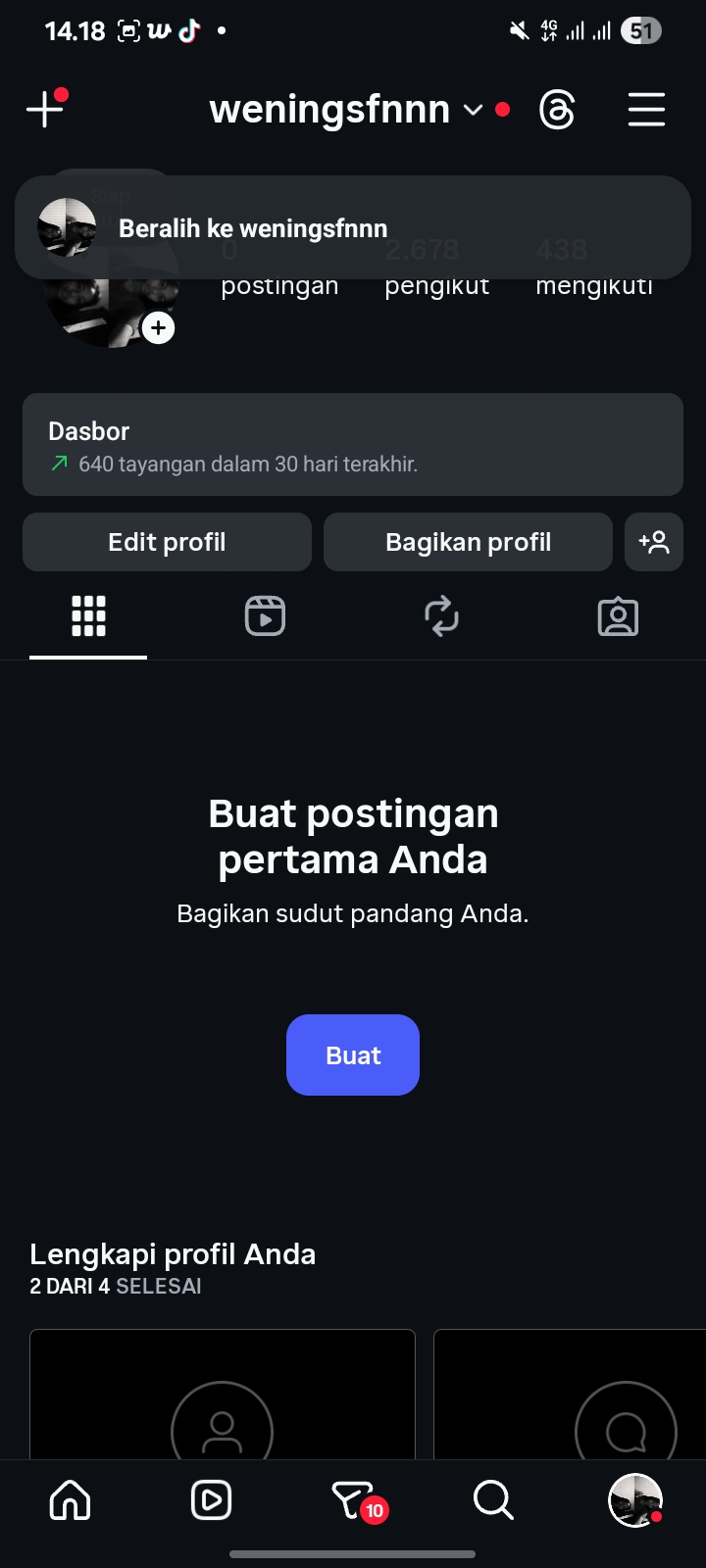Open the Dasbor insights card

pos(353,445)
